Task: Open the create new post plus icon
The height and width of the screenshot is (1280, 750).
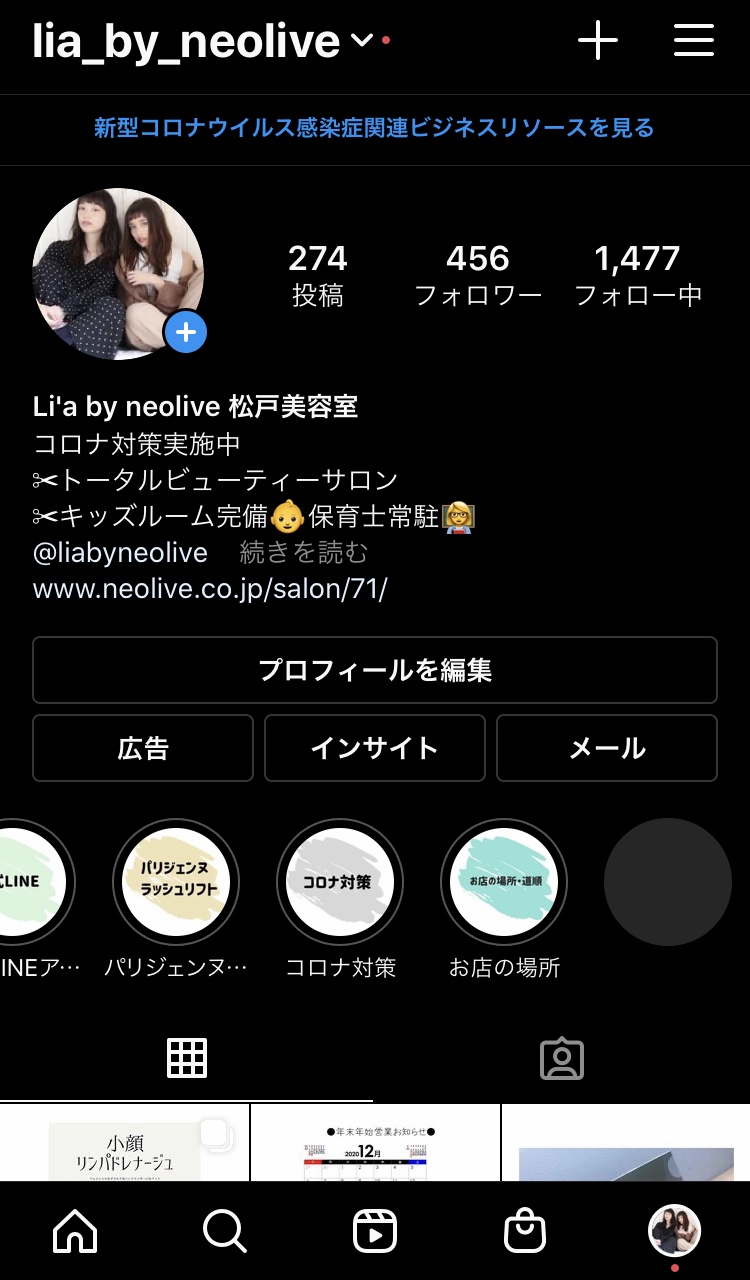Action: [x=598, y=41]
